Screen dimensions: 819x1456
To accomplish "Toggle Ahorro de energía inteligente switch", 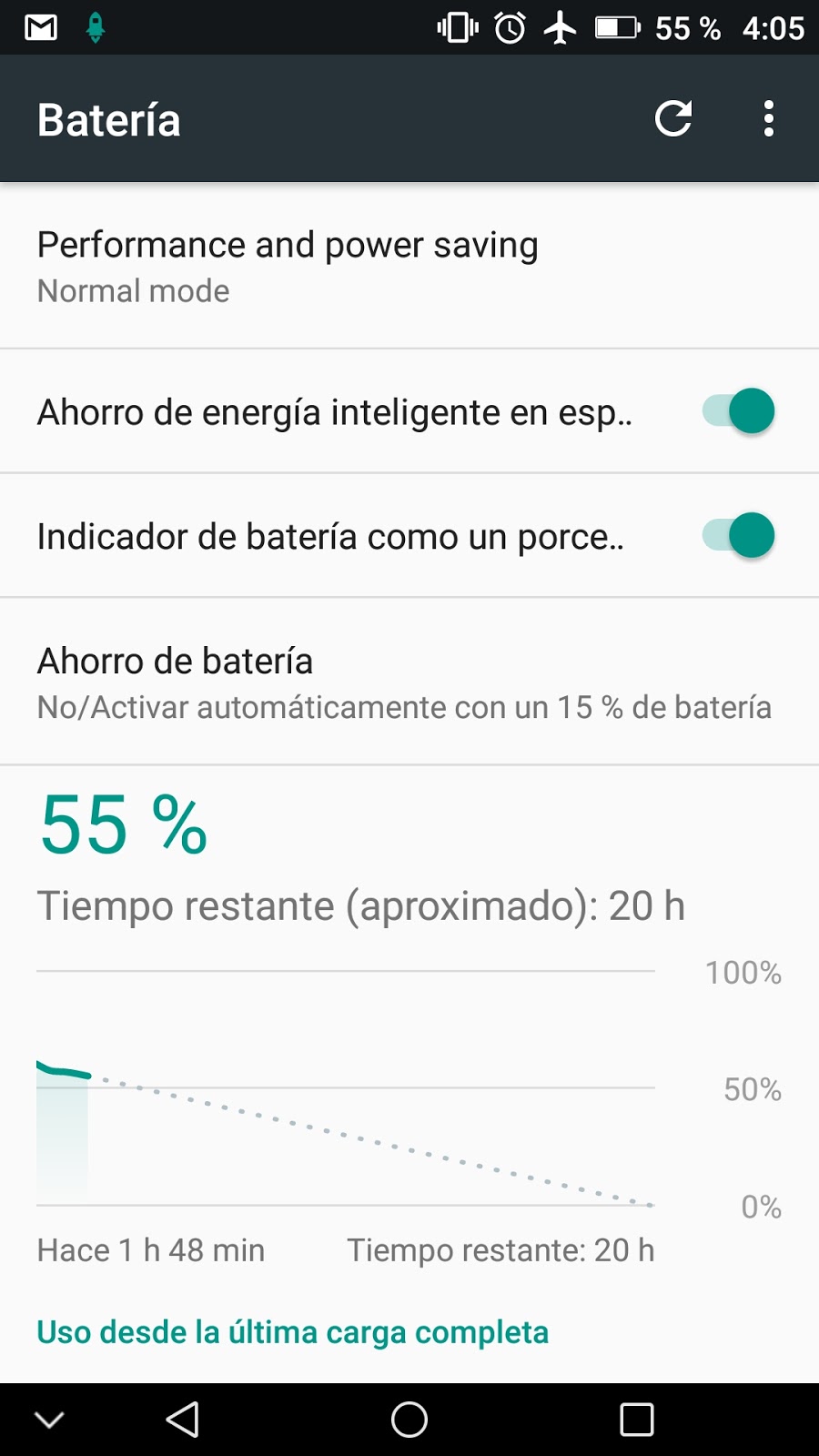I will click(738, 411).
